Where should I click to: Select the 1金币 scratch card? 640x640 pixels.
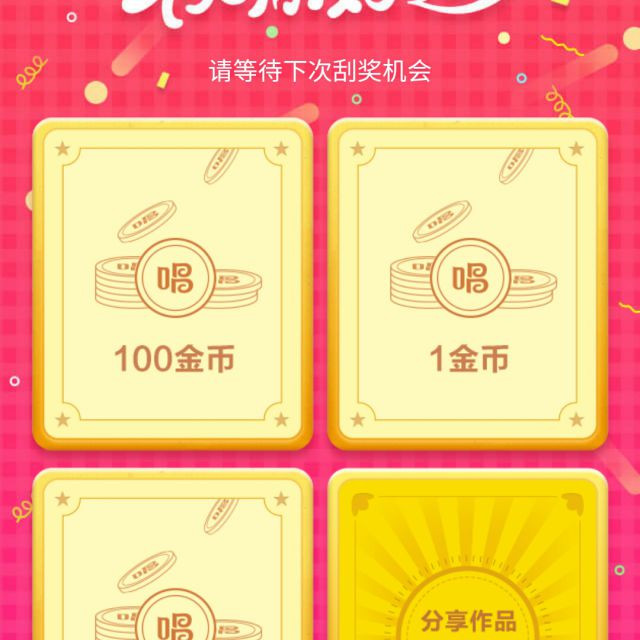point(467,285)
